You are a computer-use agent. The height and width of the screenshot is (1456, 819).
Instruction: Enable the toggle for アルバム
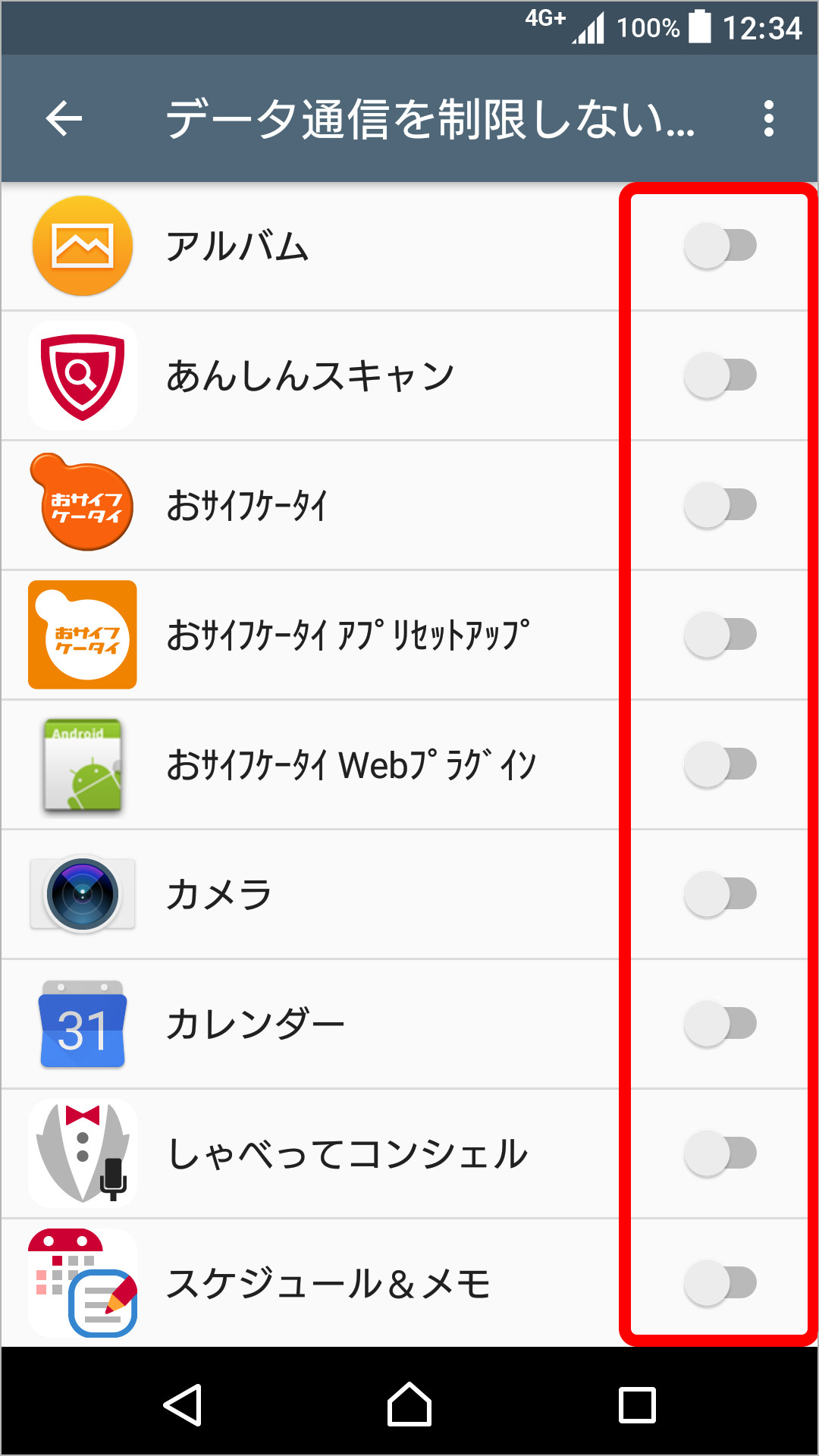pos(719,245)
